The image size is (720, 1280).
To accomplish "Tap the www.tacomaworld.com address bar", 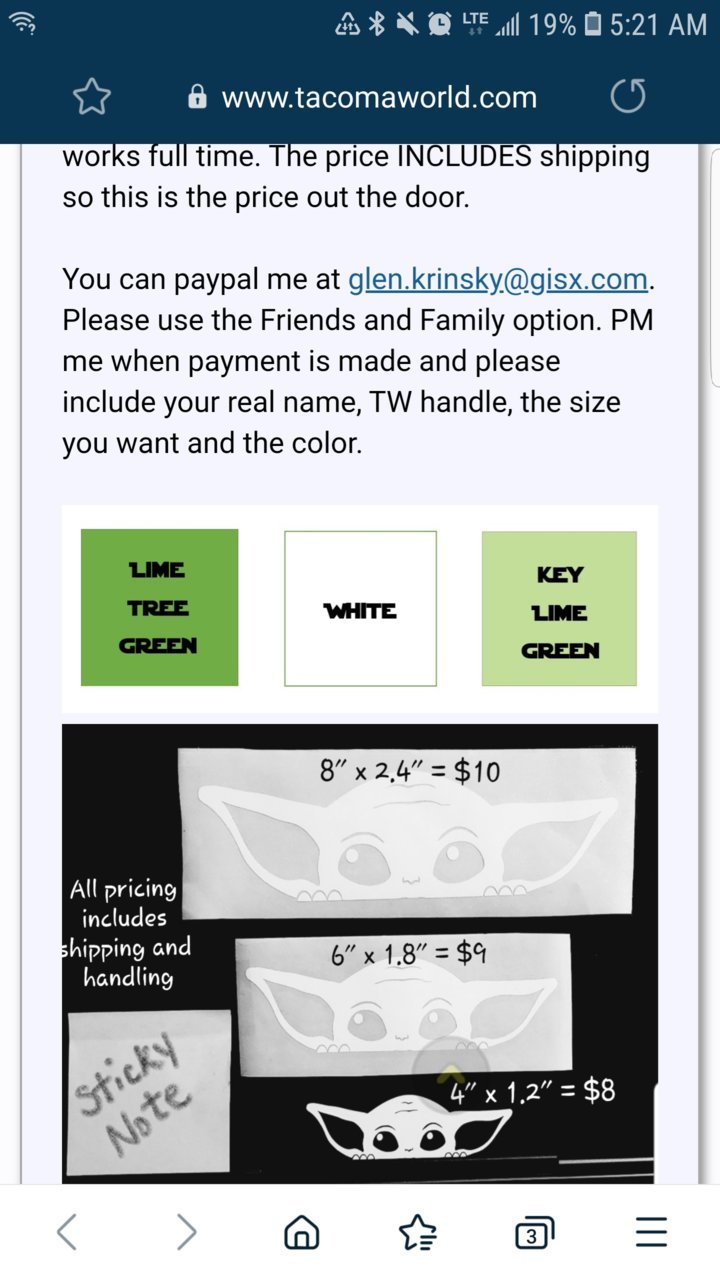I will [362, 97].
